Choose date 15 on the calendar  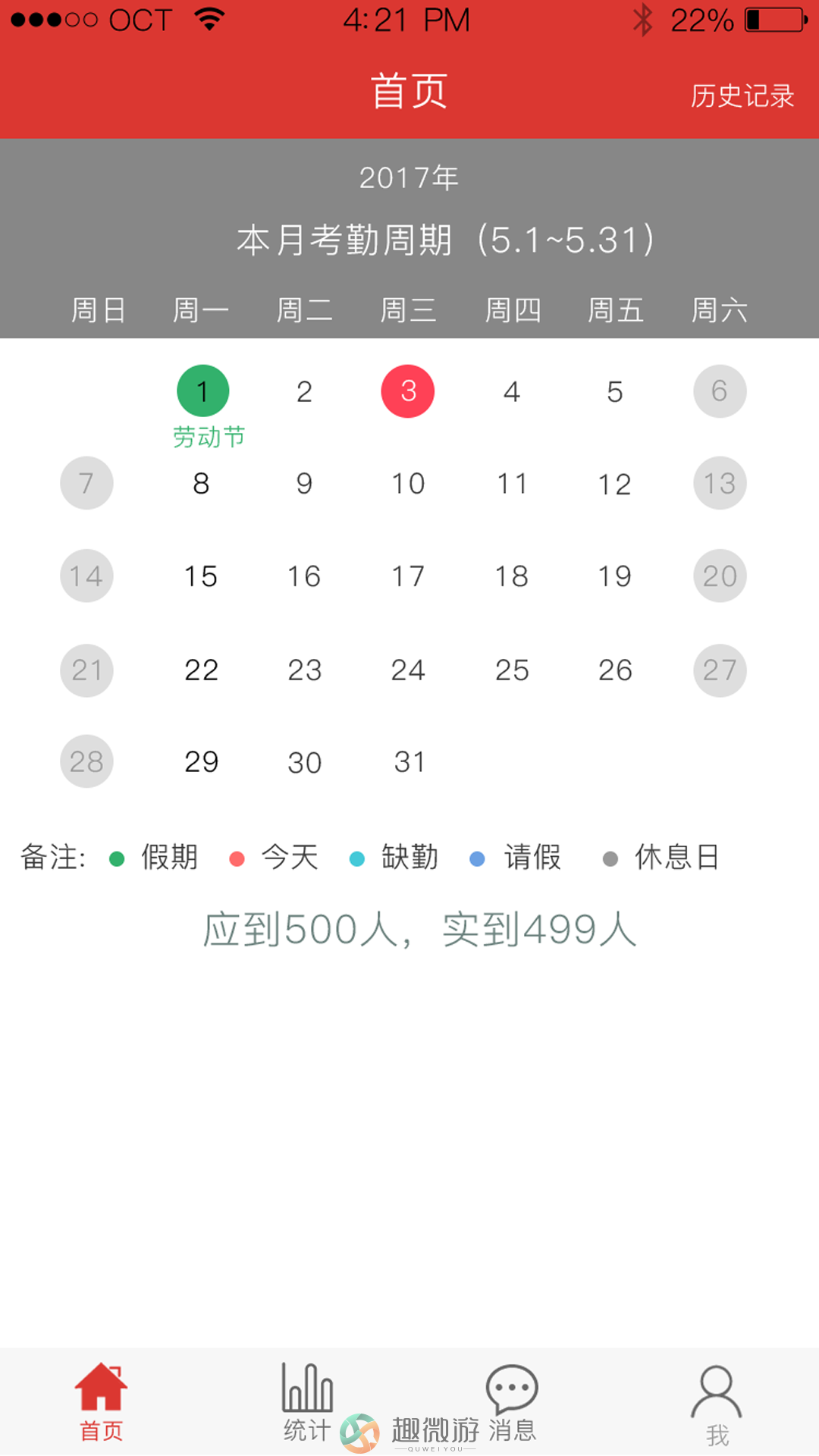[x=201, y=576]
